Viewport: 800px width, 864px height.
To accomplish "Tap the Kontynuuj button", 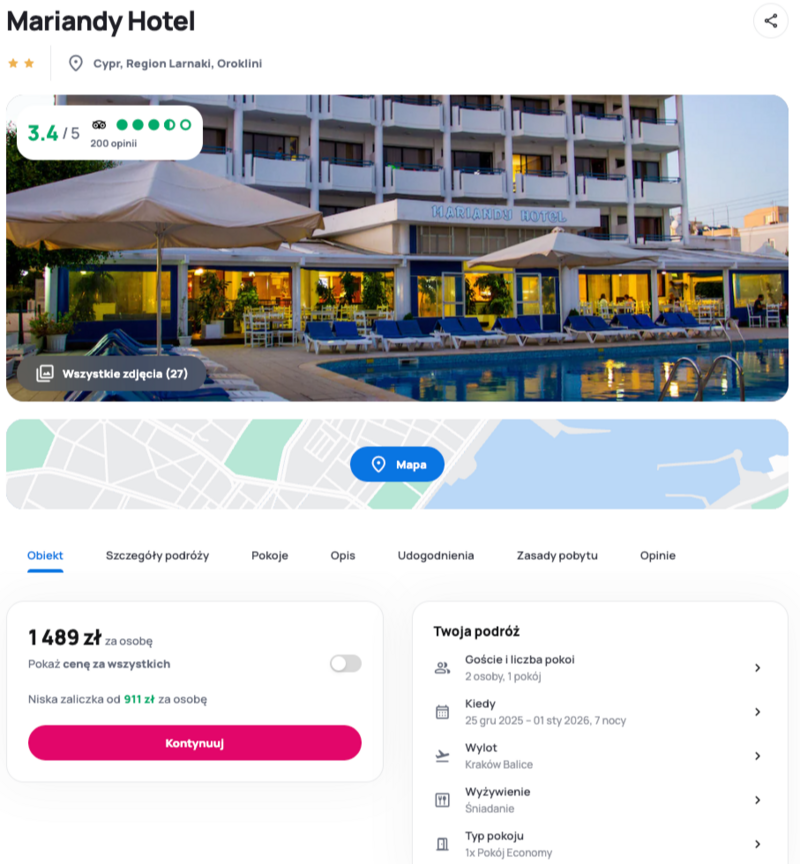I will point(194,743).
